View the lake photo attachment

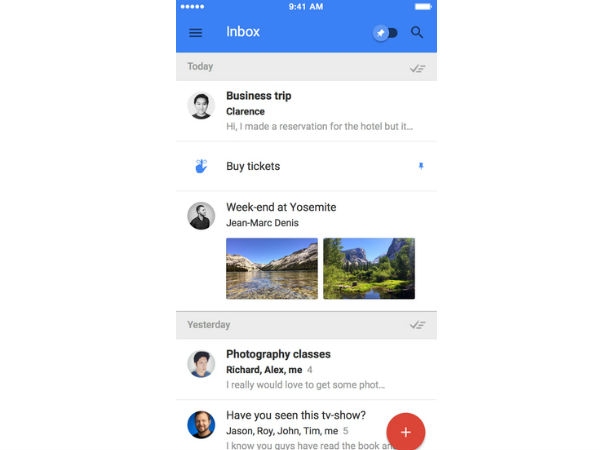coord(272,268)
